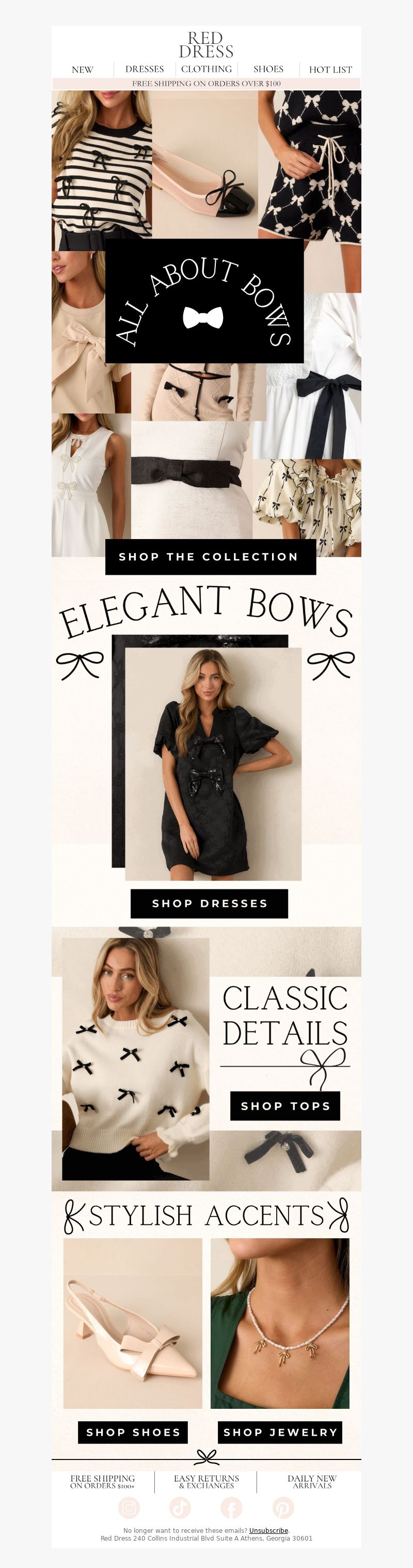Tap the Shop The Collection button
413x1568 pixels.
(211, 557)
